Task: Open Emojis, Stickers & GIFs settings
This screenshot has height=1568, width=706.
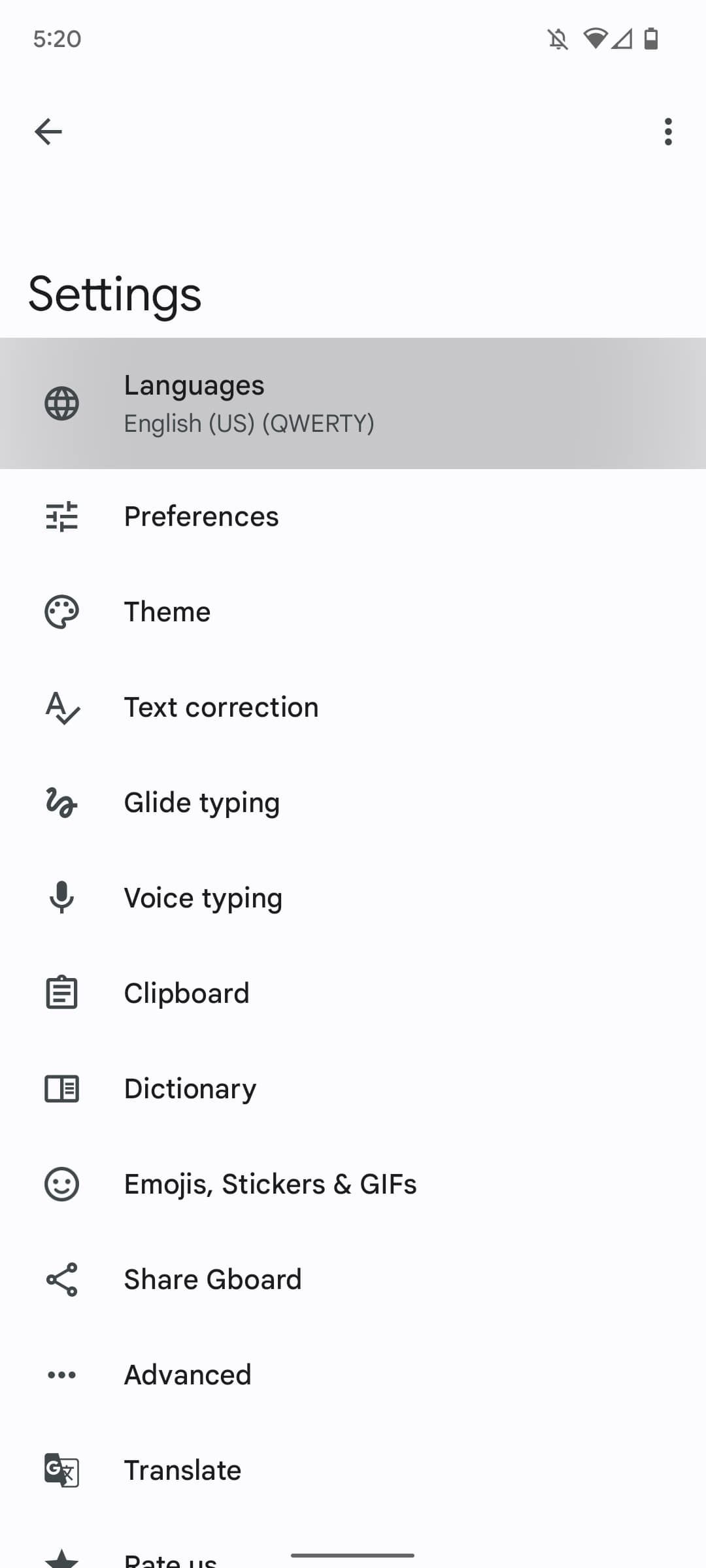Action: point(270,1183)
